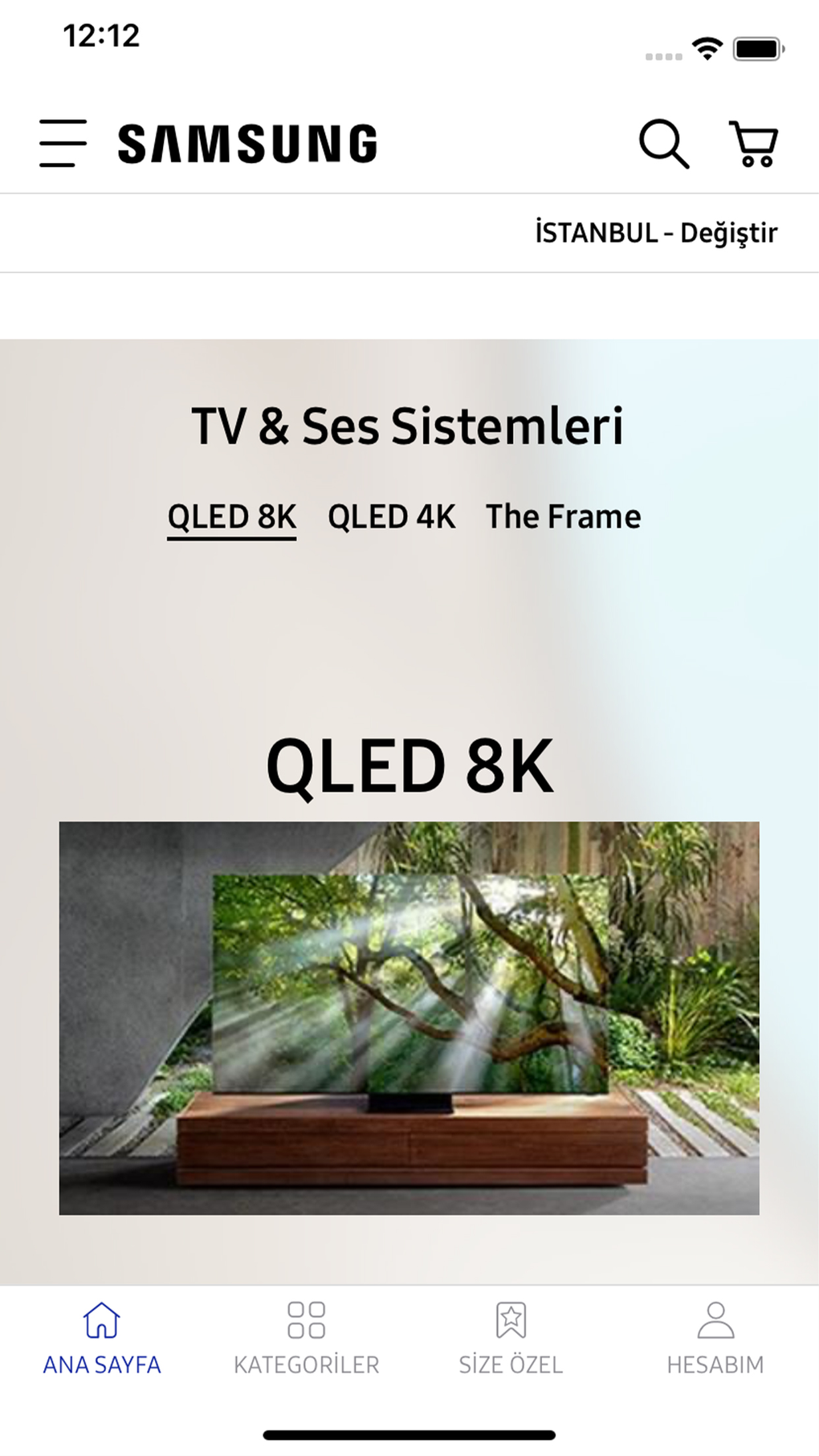
Task: Switch to the QLED 4K tab
Action: (x=391, y=517)
